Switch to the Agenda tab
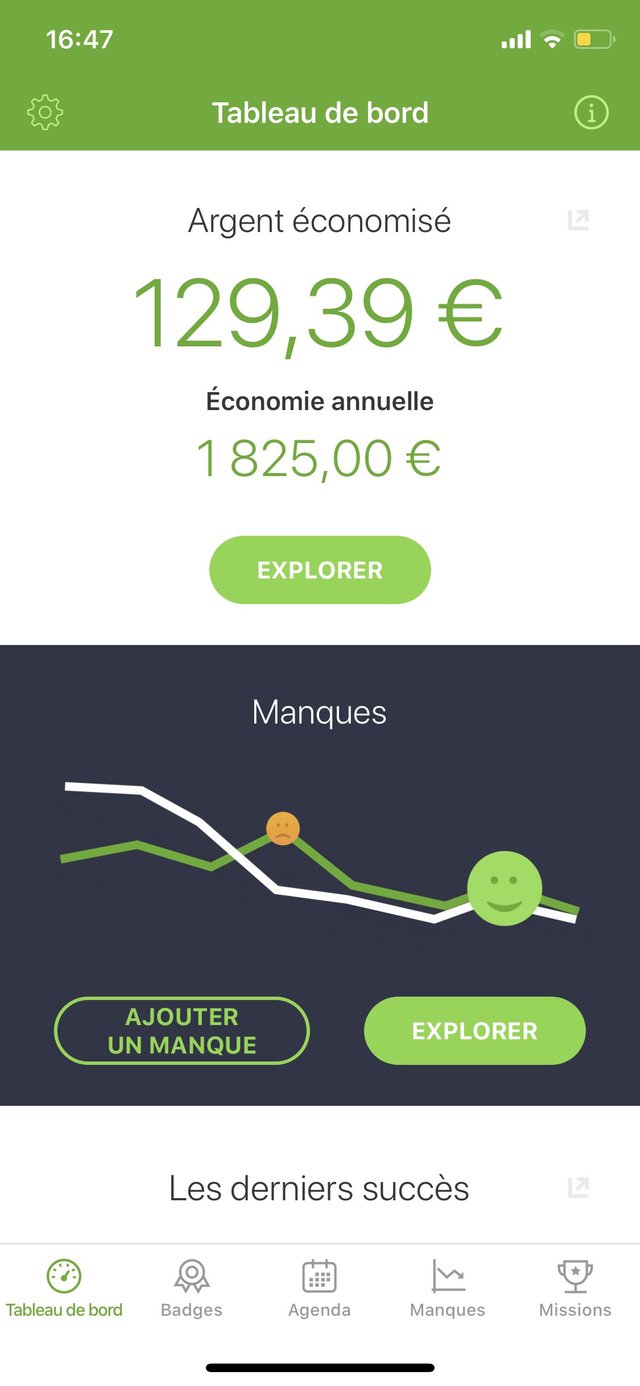The image size is (640, 1386). pos(319,1289)
